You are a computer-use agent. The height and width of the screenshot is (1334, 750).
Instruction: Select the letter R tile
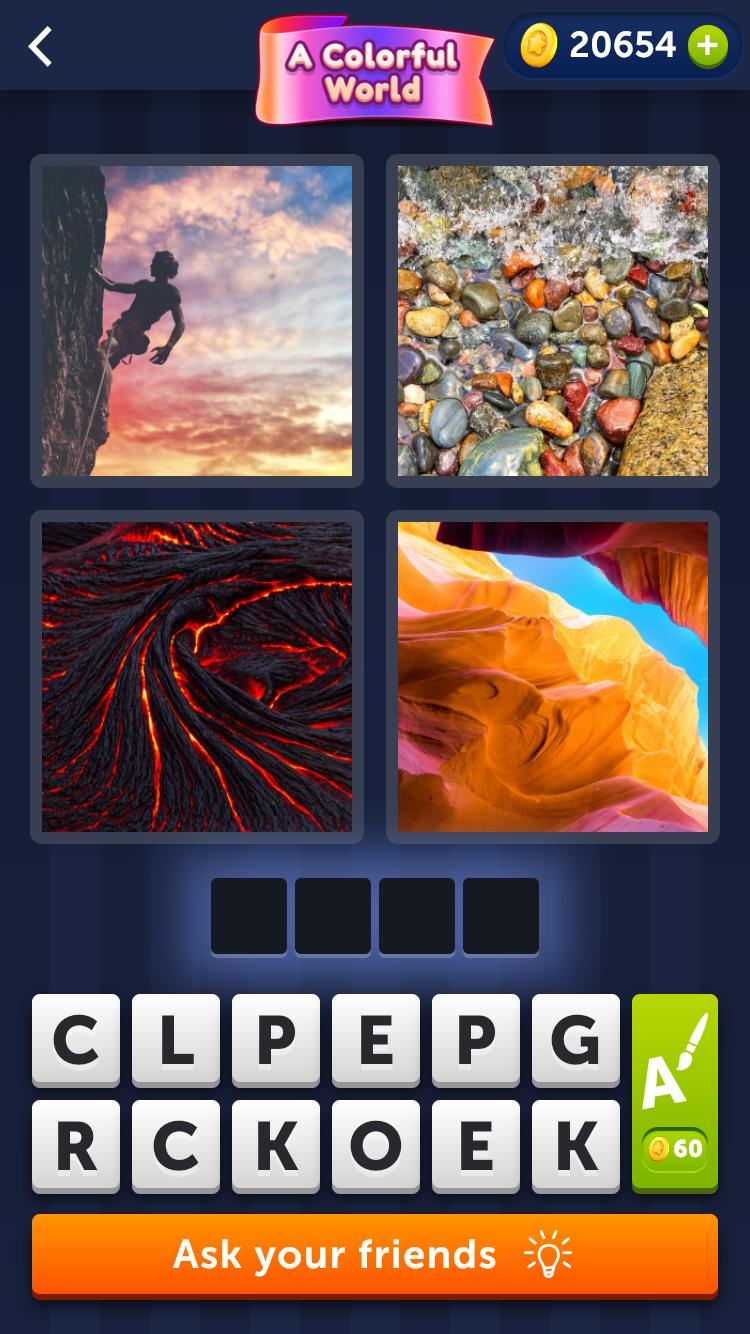pos(76,1146)
